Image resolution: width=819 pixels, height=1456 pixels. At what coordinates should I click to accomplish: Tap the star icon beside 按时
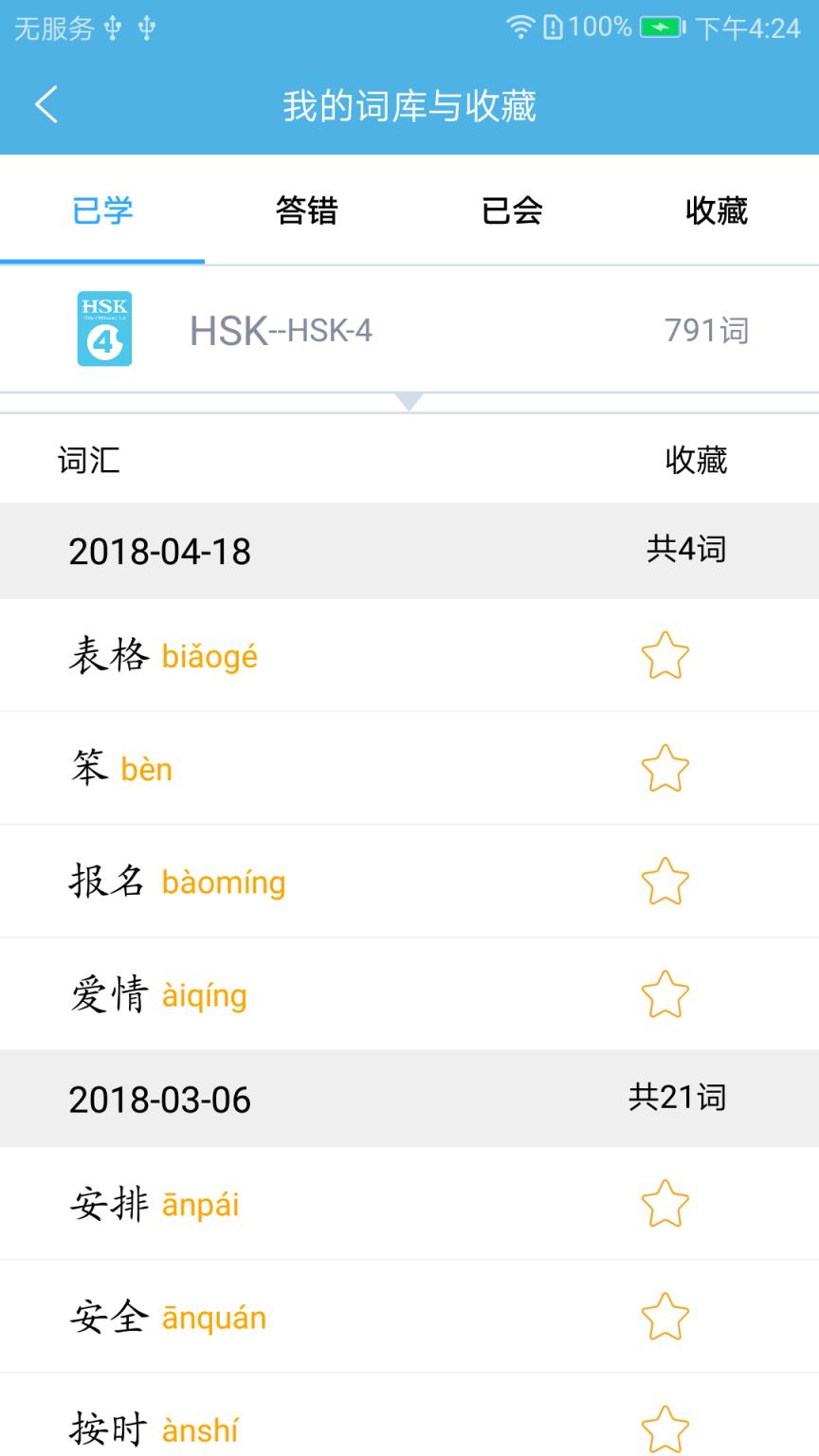(x=664, y=1428)
